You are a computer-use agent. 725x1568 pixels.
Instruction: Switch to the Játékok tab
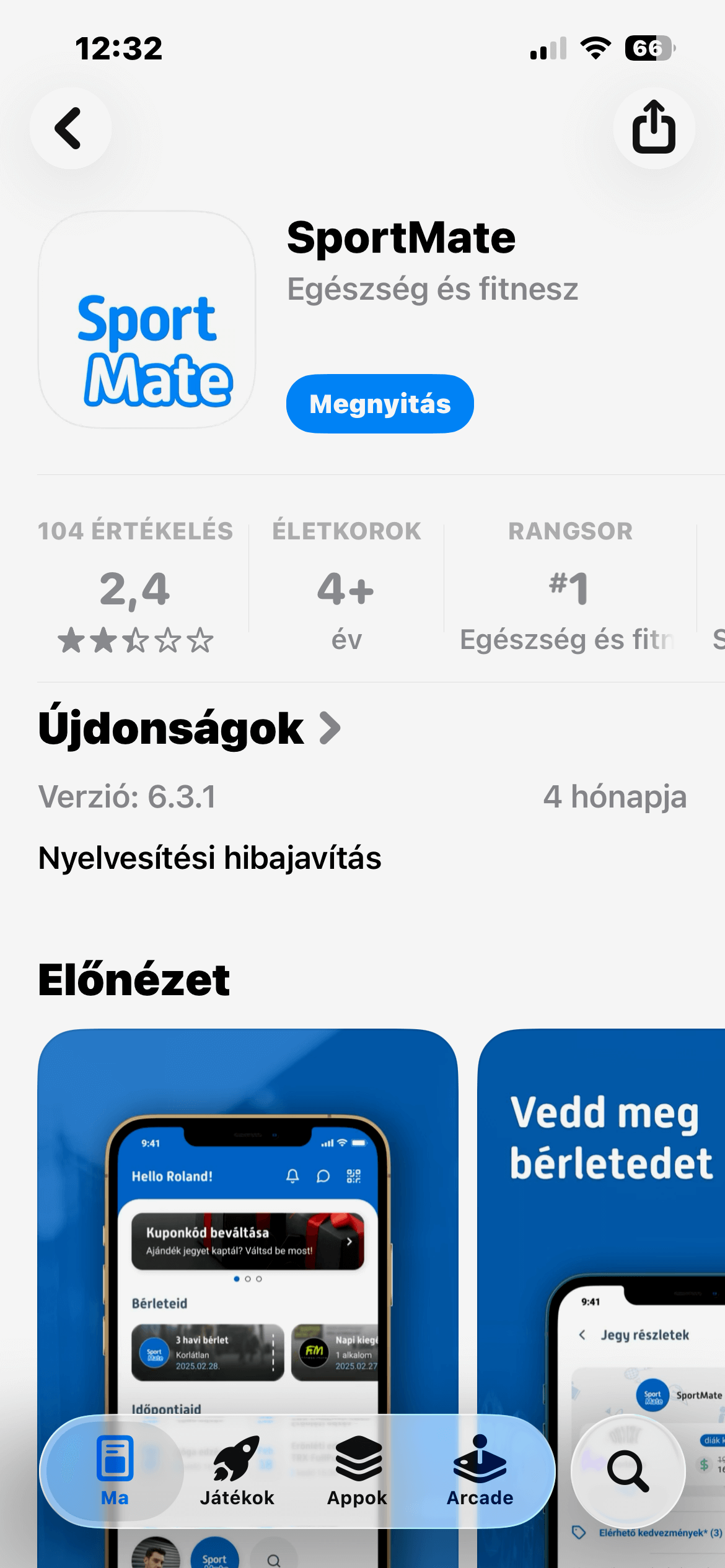tap(237, 1471)
